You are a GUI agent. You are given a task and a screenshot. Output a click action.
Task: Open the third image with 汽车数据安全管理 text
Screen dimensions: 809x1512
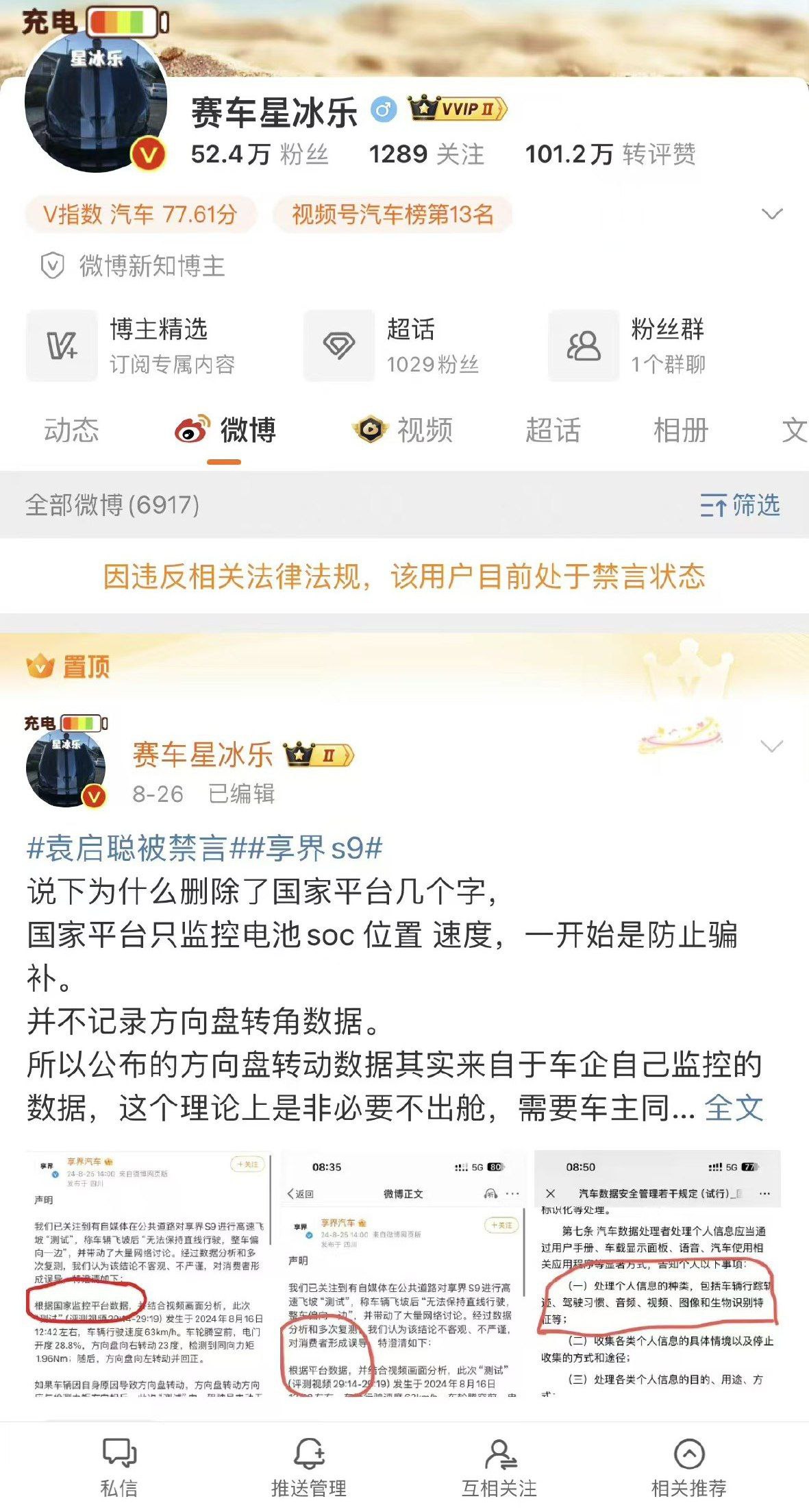[x=657, y=1275]
